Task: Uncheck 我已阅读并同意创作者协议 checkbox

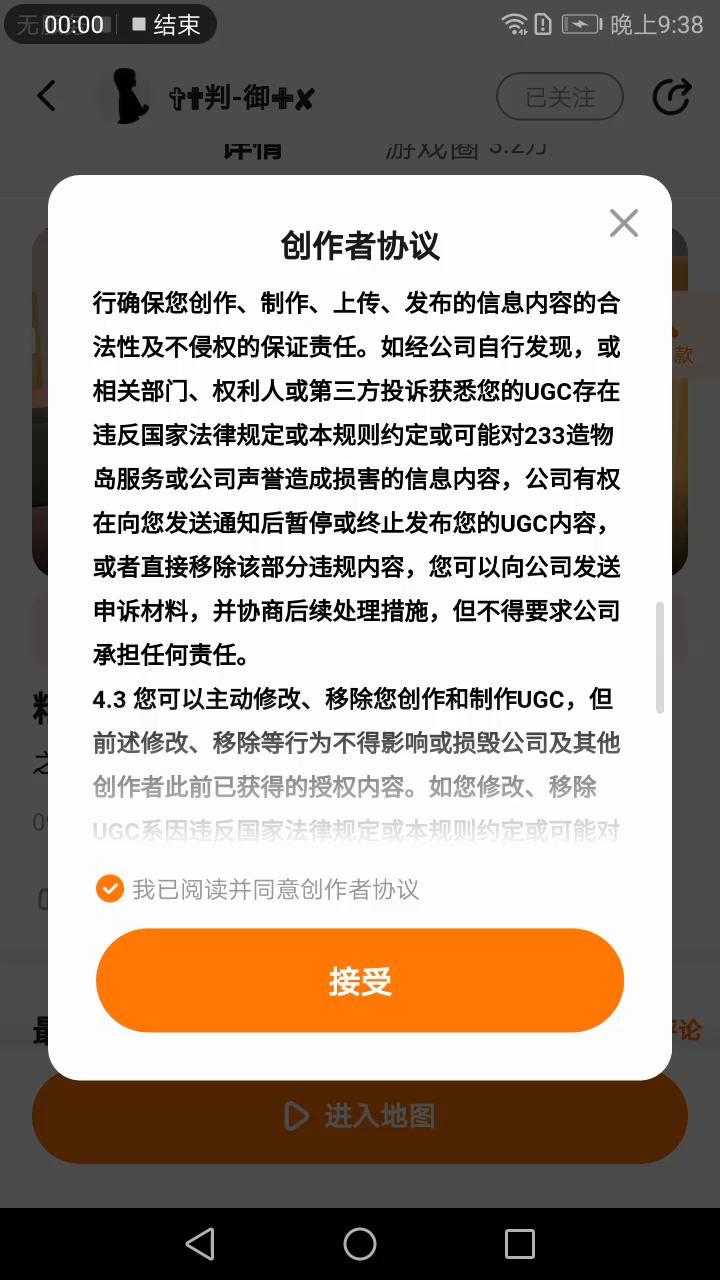Action: [x=110, y=888]
